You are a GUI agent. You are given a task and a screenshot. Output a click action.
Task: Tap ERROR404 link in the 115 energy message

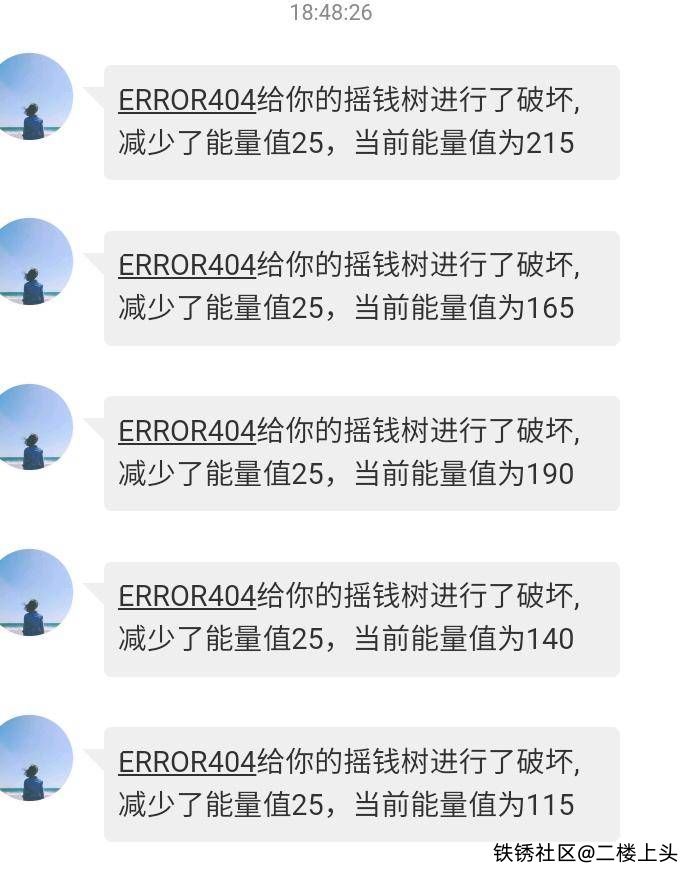pyautogui.click(x=187, y=762)
